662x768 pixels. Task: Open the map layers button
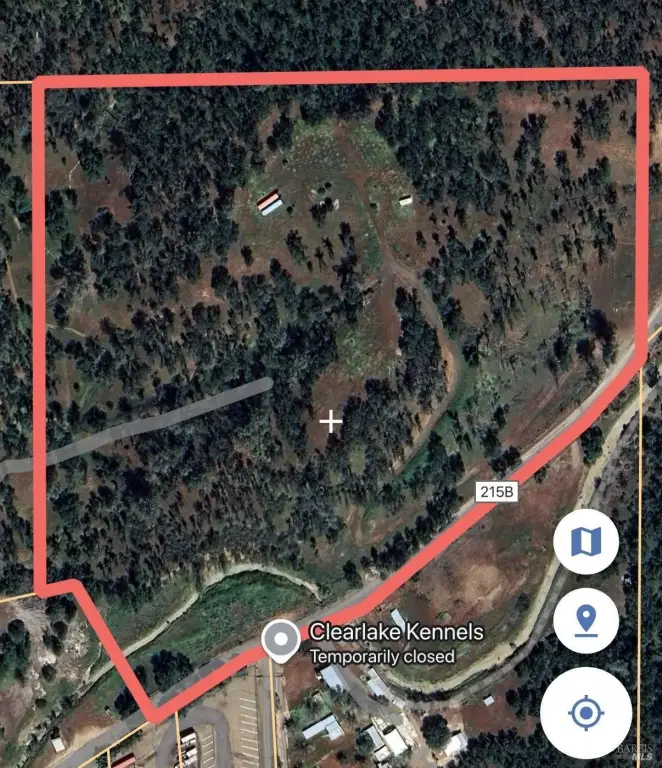pos(586,542)
